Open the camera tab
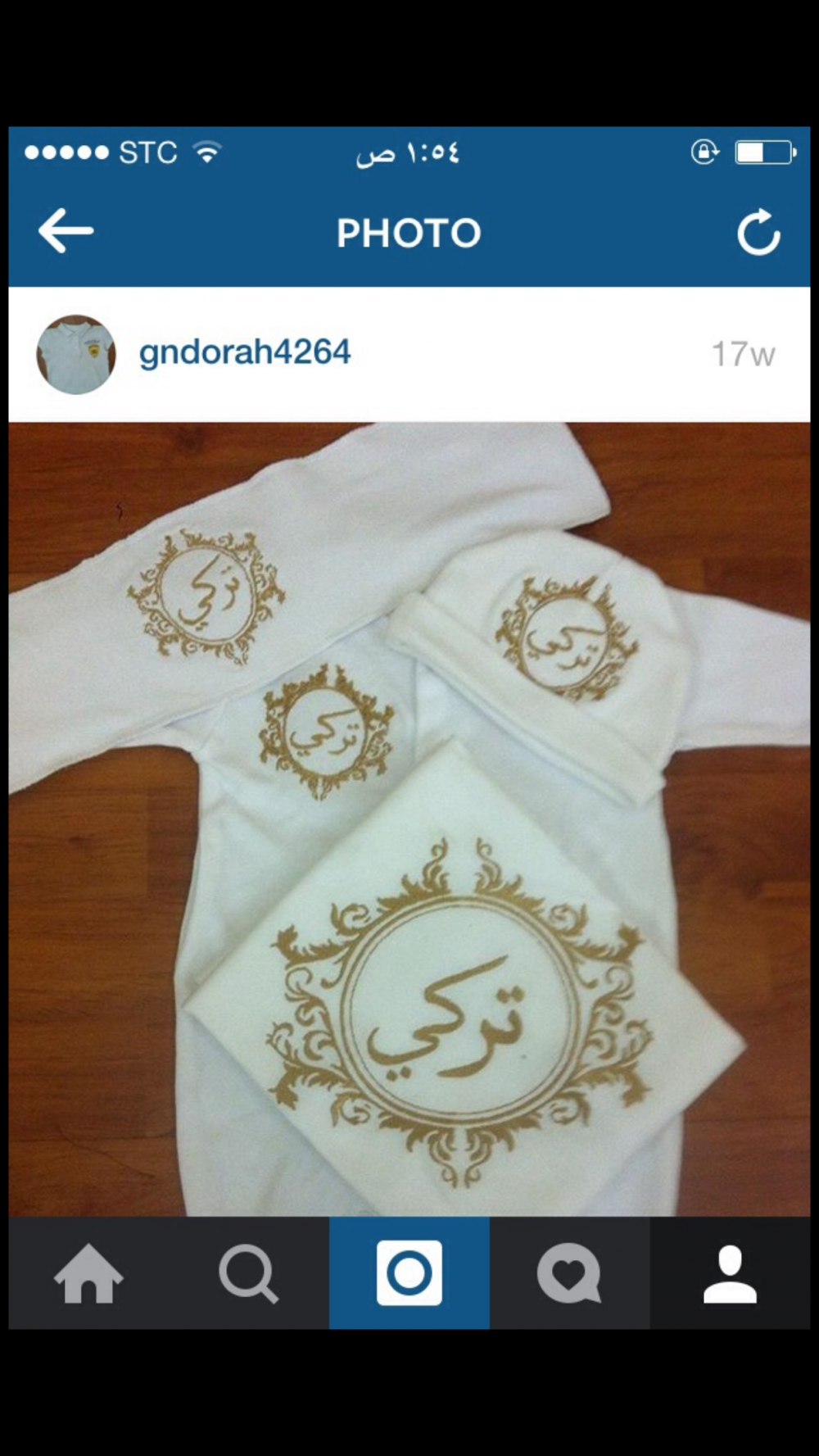This screenshot has width=819, height=1456. coord(409,1273)
